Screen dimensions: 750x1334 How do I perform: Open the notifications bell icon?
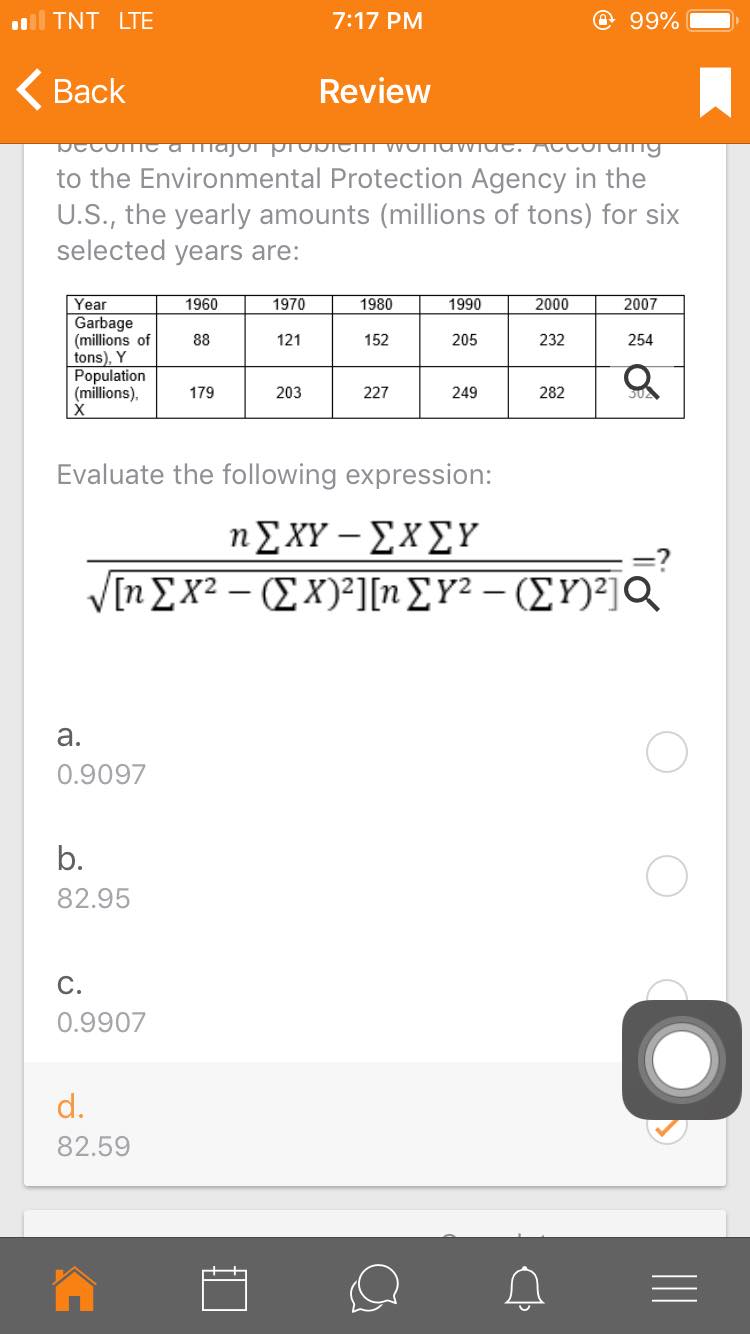(x=524, y=1288)
